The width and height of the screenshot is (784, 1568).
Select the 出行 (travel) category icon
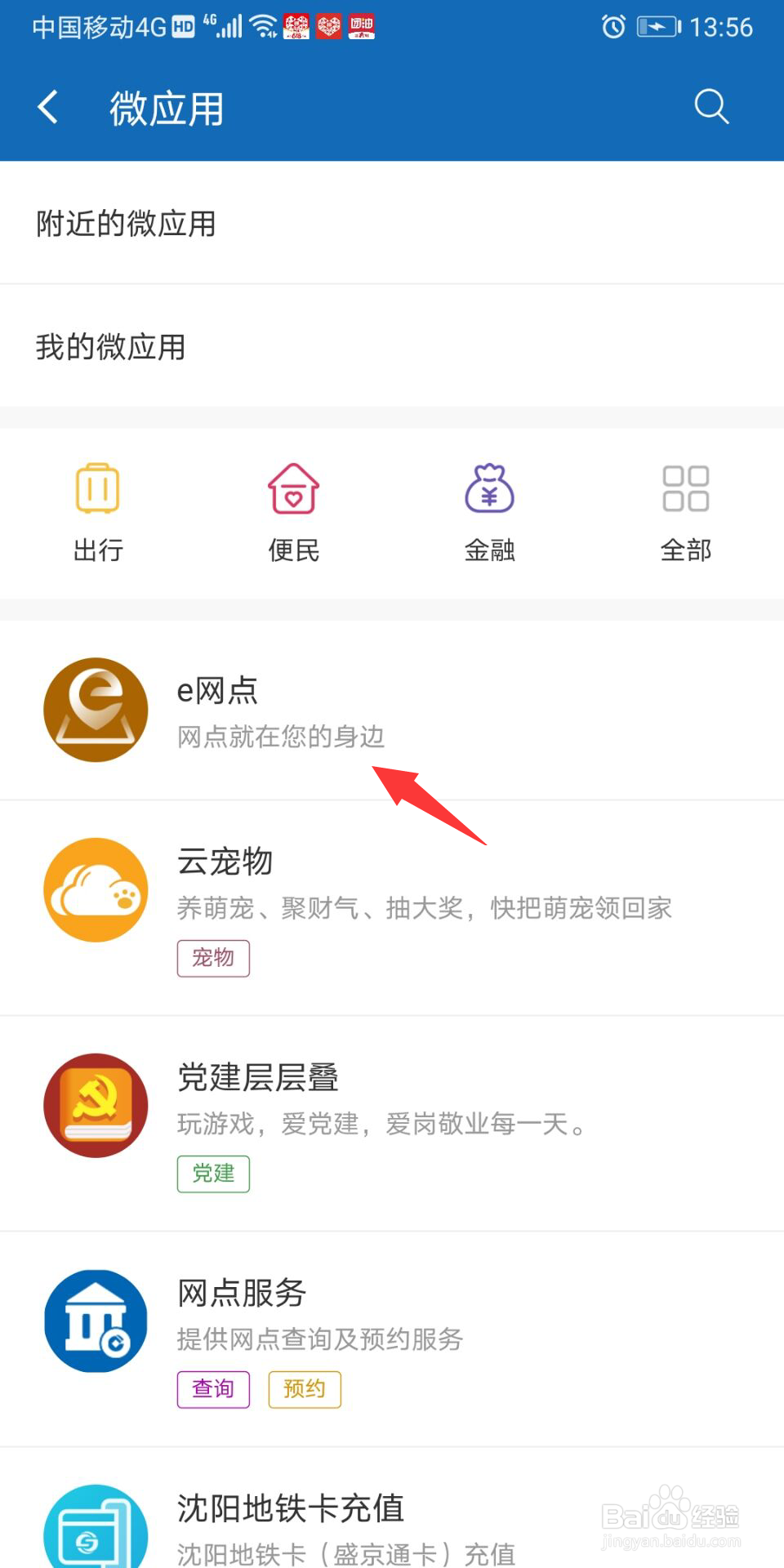96,490
